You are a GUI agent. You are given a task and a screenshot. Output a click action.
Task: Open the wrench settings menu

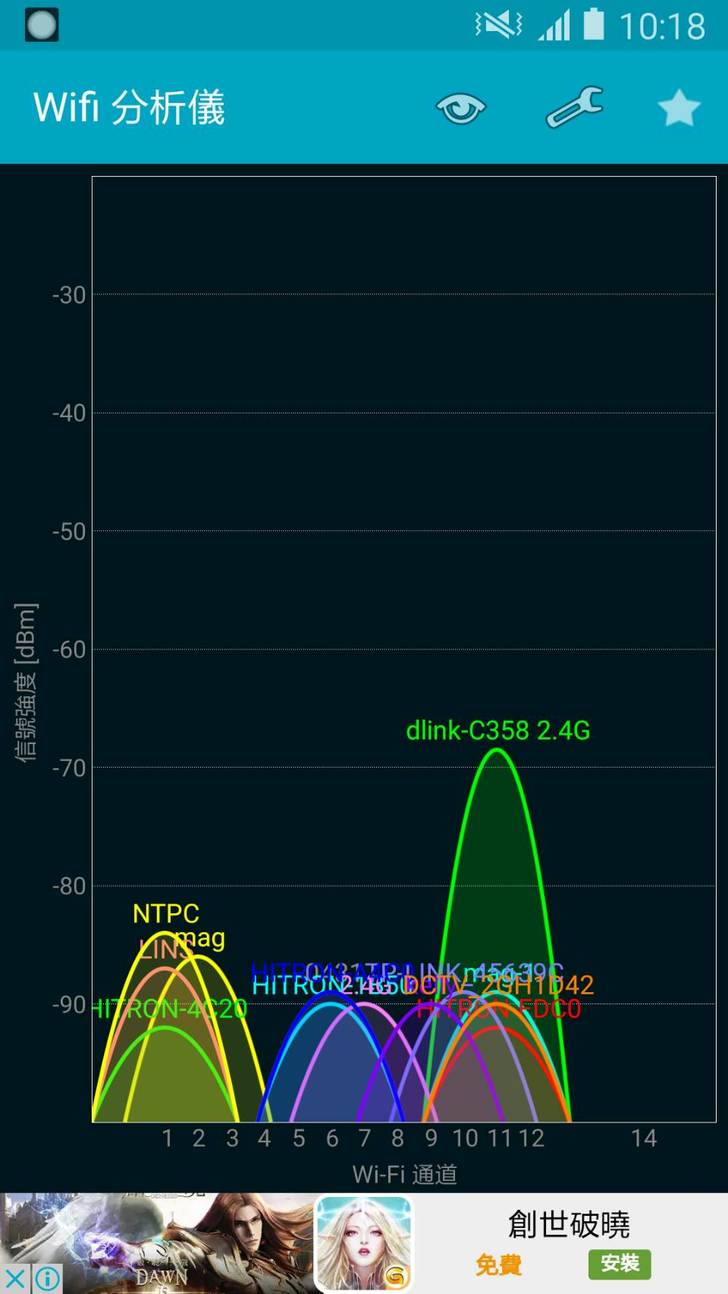pos(574,107)
